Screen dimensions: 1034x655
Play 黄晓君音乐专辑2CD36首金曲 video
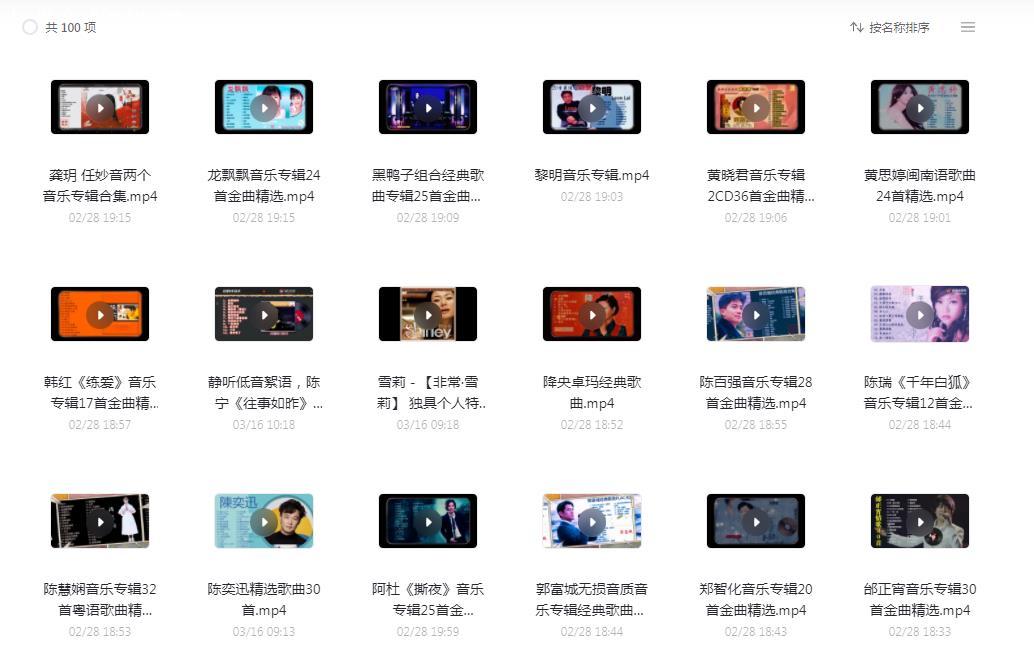756,107
